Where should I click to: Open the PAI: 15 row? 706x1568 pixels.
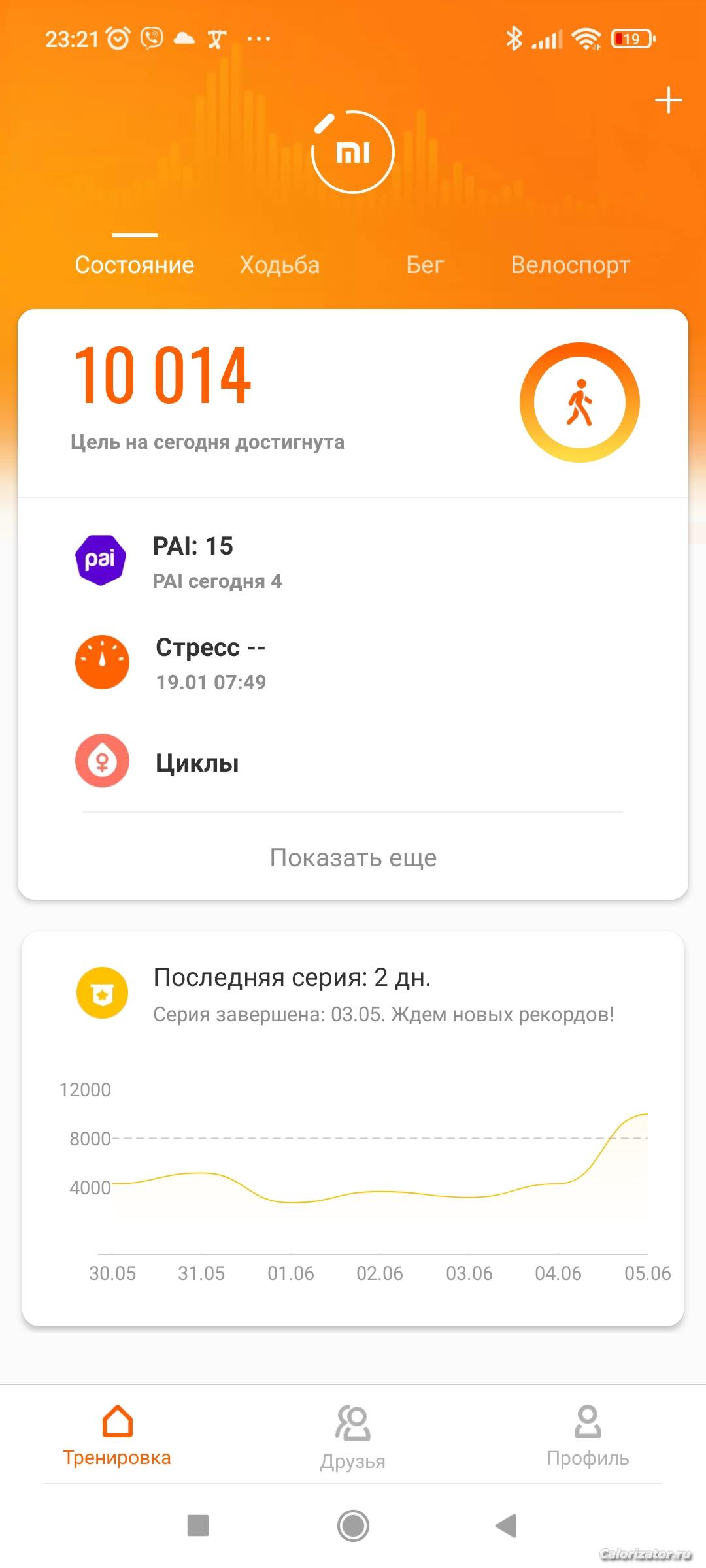pyautogui.click(x=353, y=561)
